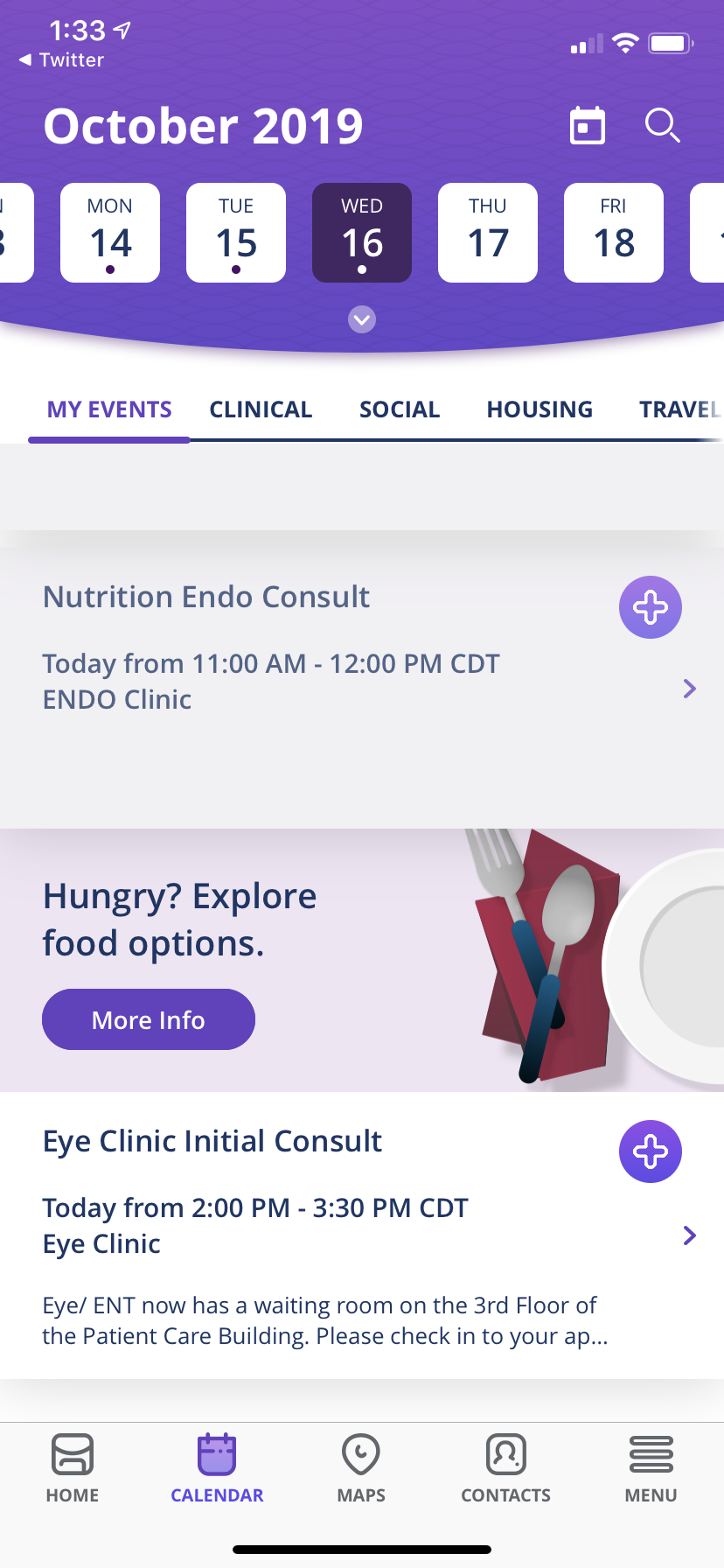Select Thursday 17 in the date strip
The image size is (724, 1568).
click(488, 233)
